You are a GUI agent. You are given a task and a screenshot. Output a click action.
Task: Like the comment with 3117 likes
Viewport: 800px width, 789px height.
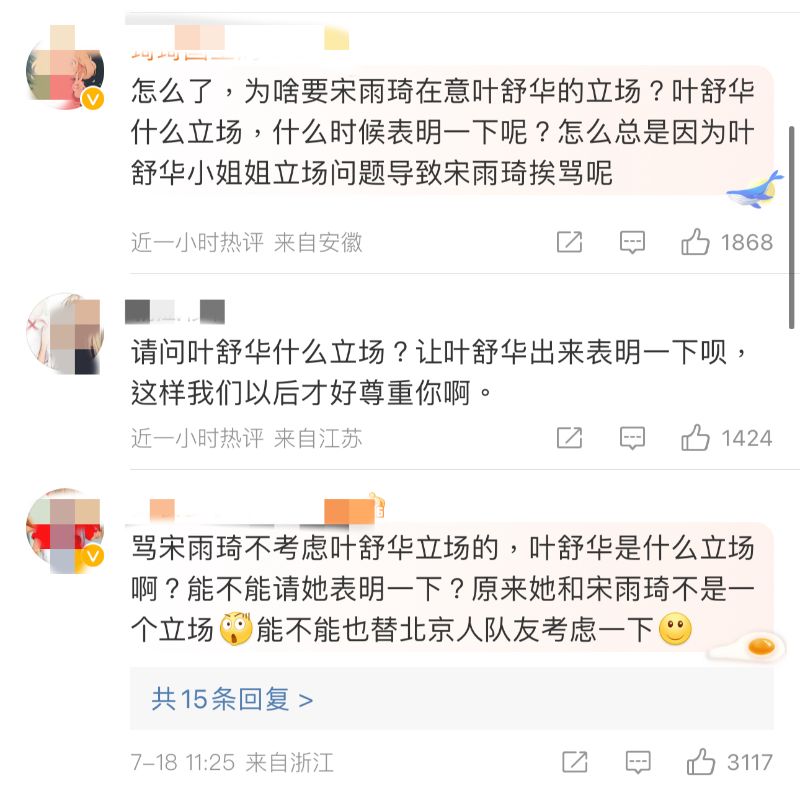pyautogui.click(x=701, y=762)
